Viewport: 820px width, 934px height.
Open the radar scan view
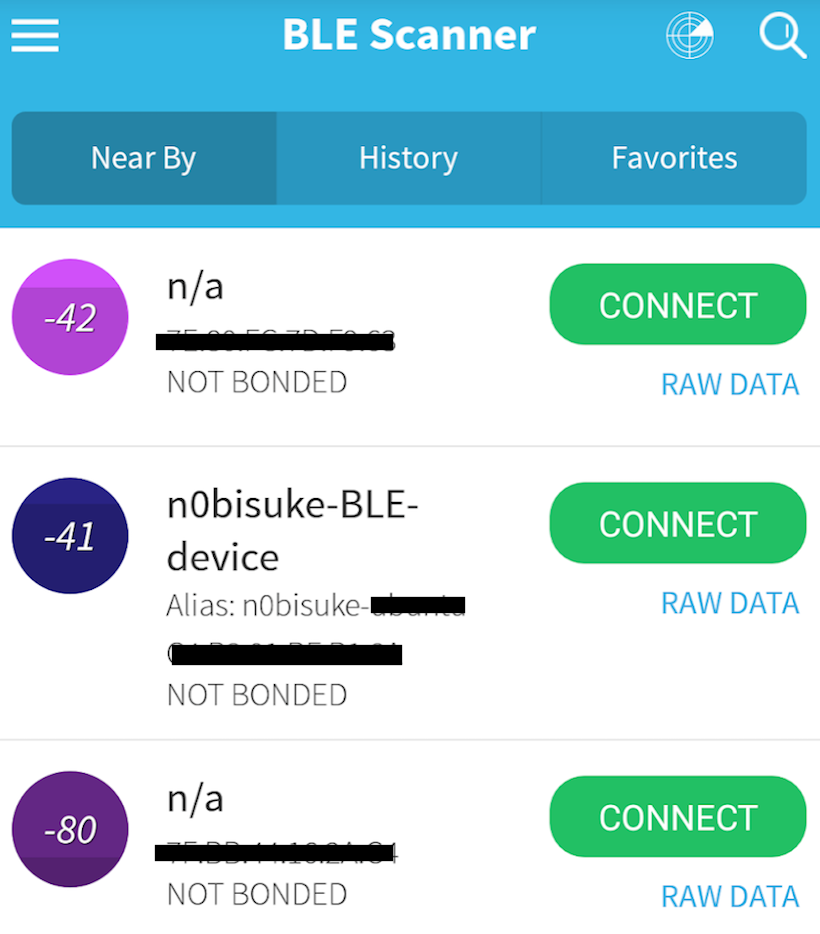pyautogui.click(x=690, y=36)
